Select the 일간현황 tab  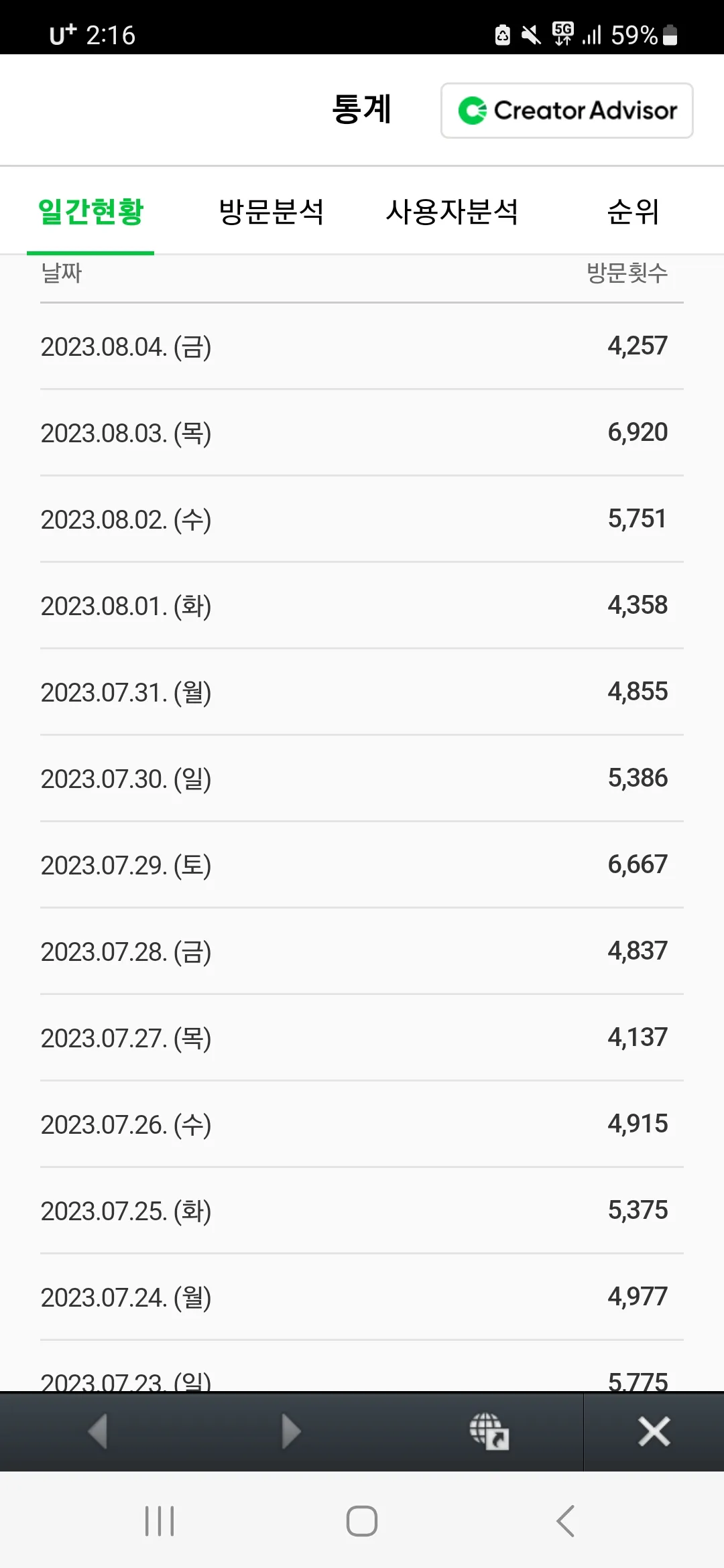click(90, 212)
